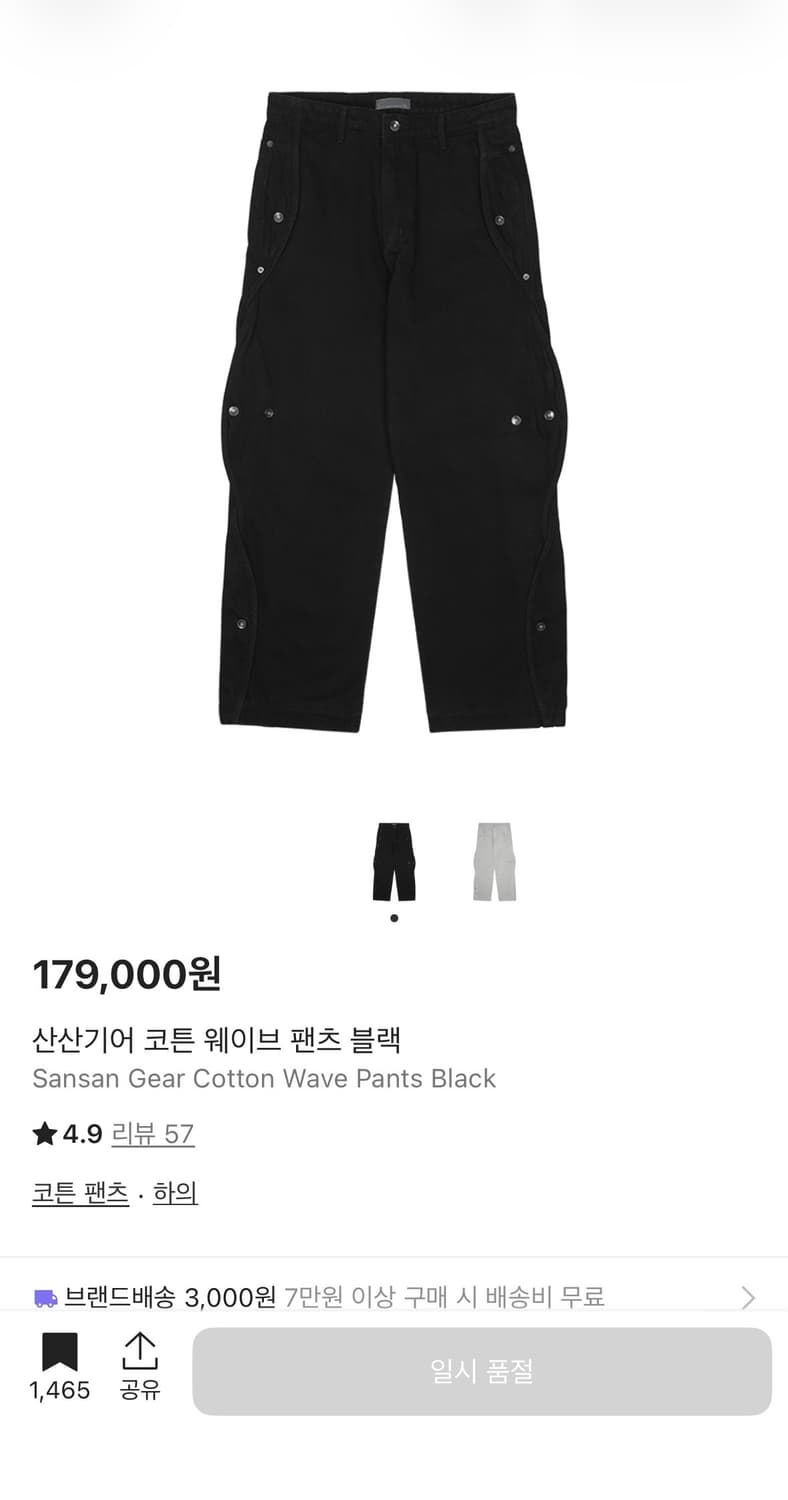
Task: Select the white pants color variant thumbnail
Action: 492,859
